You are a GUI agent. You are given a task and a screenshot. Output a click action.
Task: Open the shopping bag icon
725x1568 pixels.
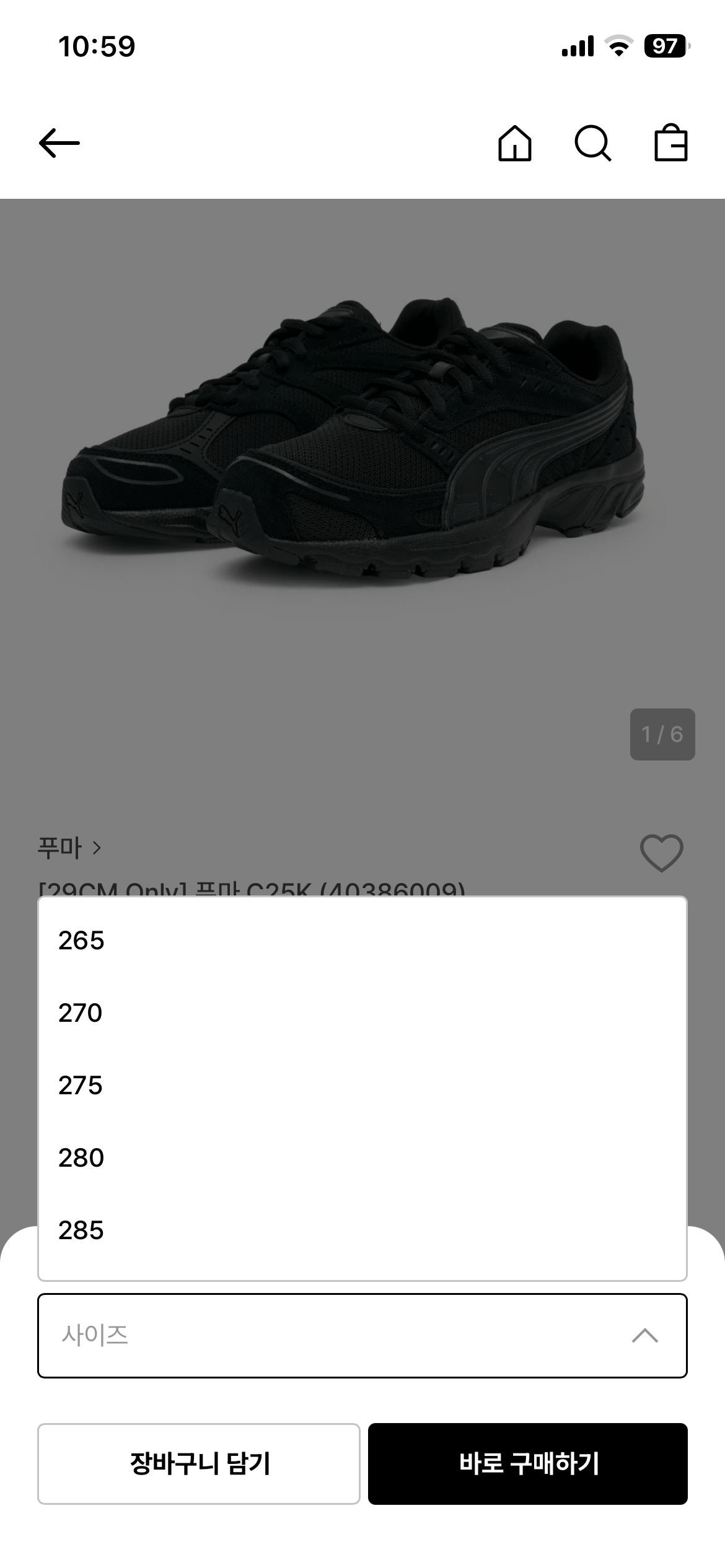click(671, 144)
